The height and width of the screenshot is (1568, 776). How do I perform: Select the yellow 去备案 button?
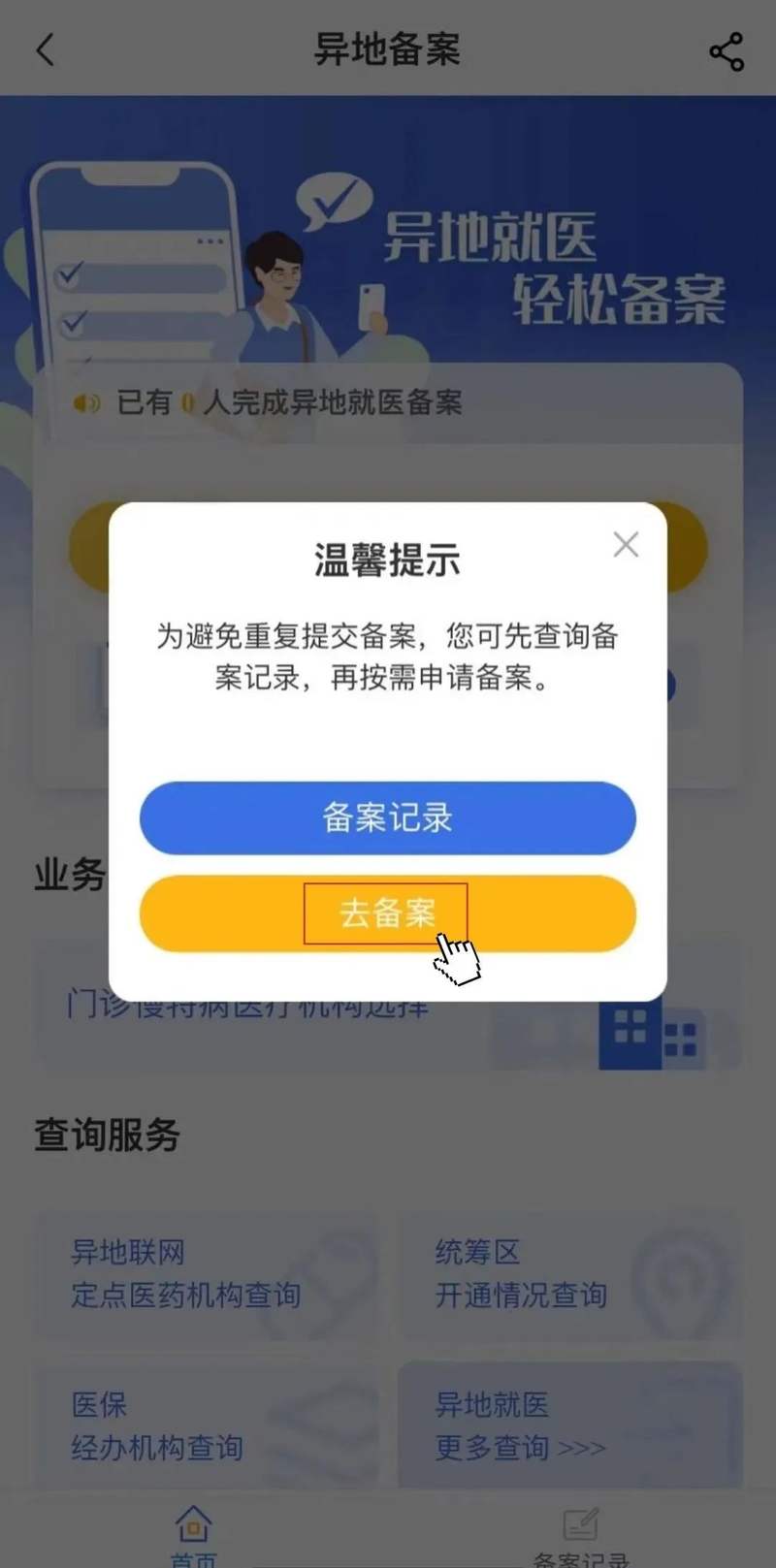[387, 913]
